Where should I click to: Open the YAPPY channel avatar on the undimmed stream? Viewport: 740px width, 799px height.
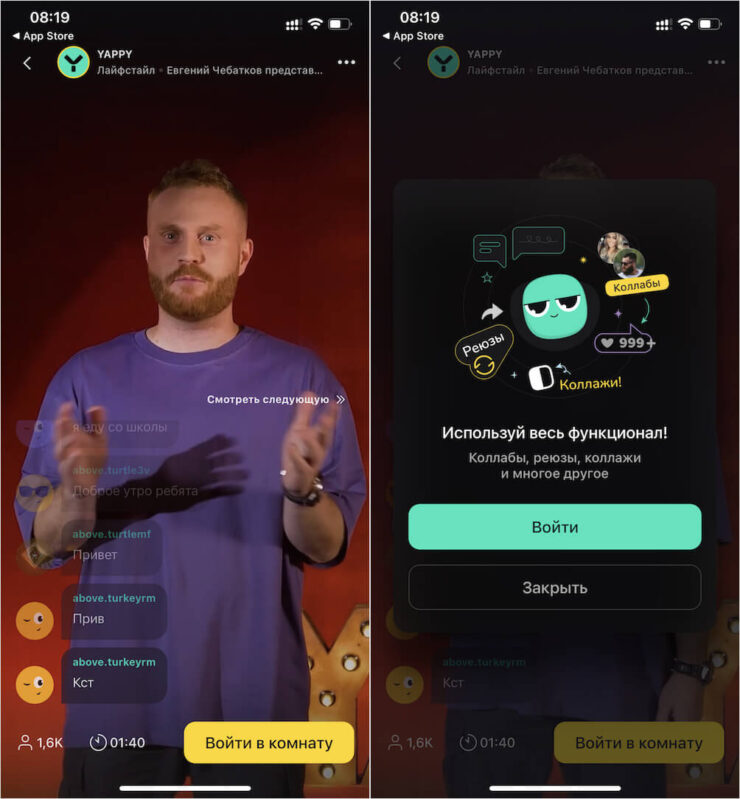[73, 62]
